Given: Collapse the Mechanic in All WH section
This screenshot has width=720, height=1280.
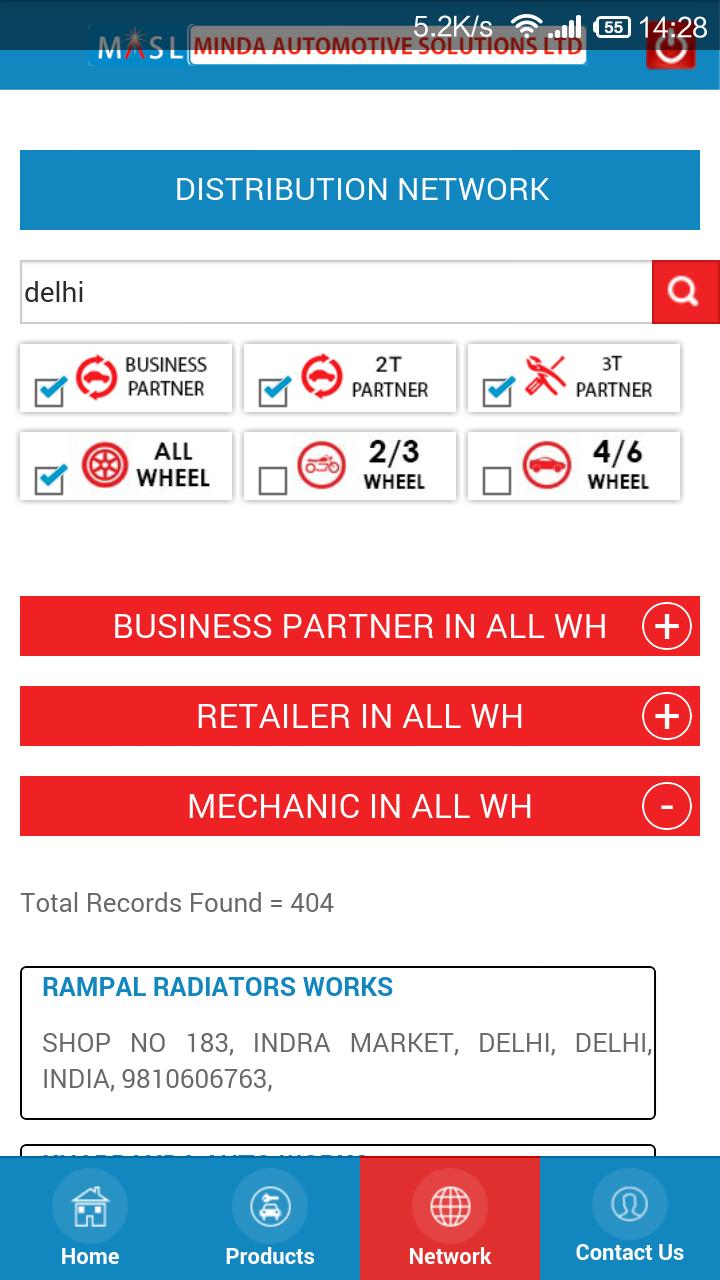Looking at the screenshot, I should [666, 806].
